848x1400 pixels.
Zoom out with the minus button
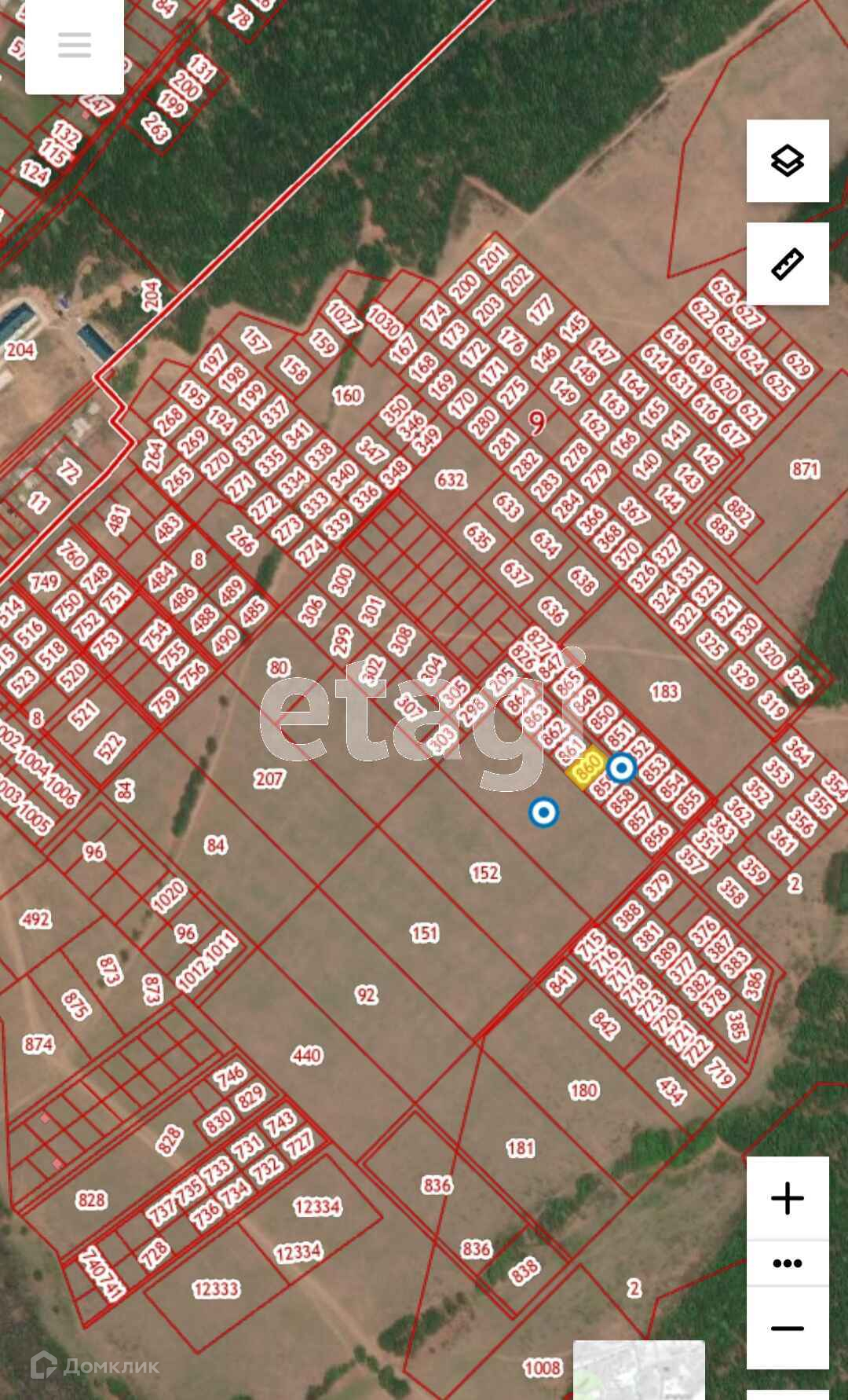click(788, 1329)
